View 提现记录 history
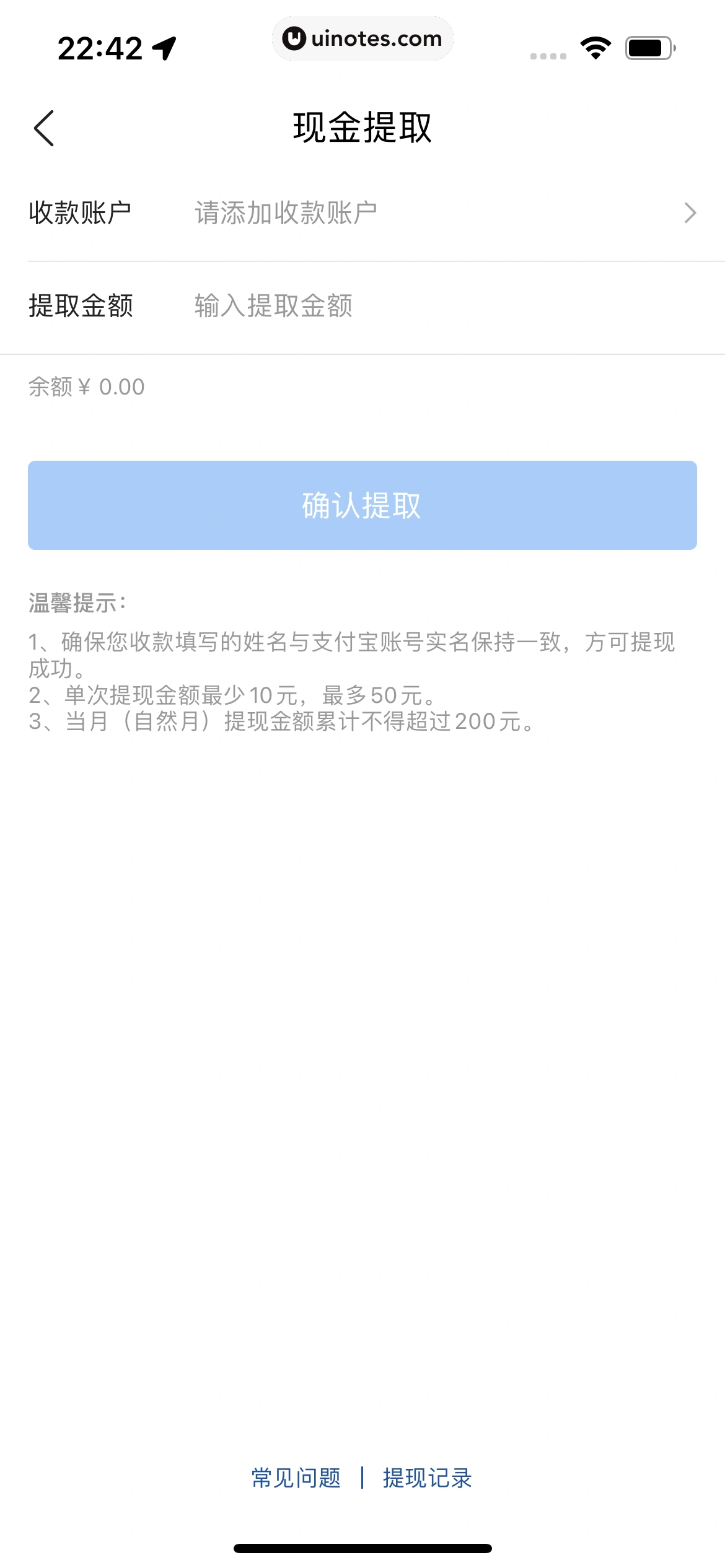725x1568 pixels. 428,1478
